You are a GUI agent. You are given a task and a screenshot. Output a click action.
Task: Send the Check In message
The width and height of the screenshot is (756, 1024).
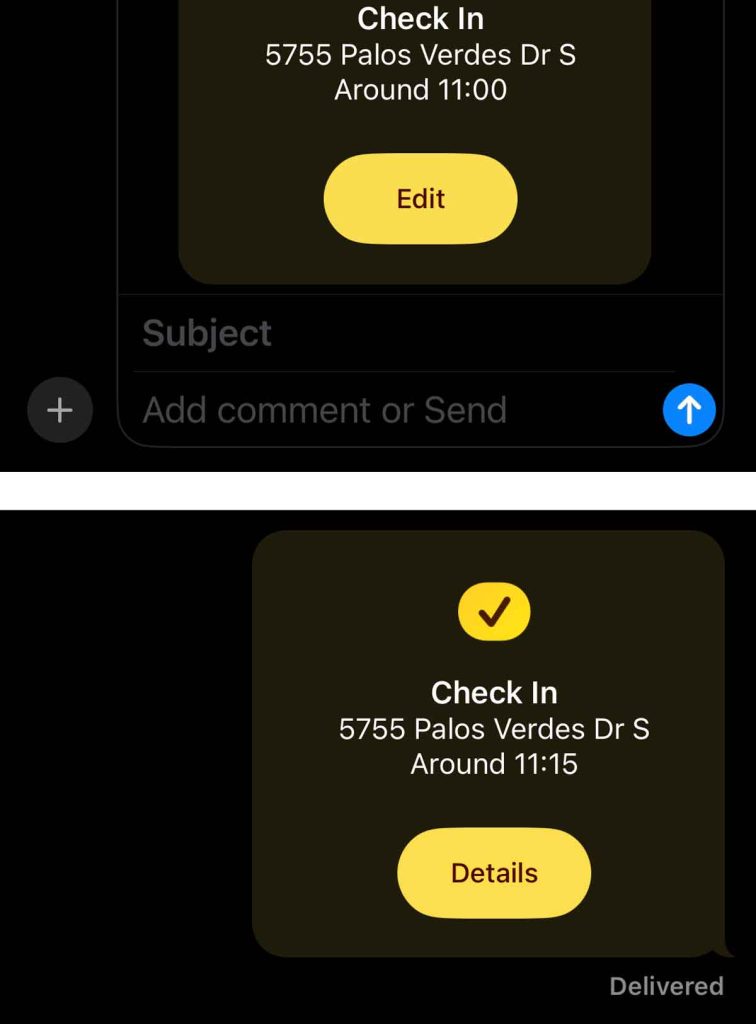689,410
